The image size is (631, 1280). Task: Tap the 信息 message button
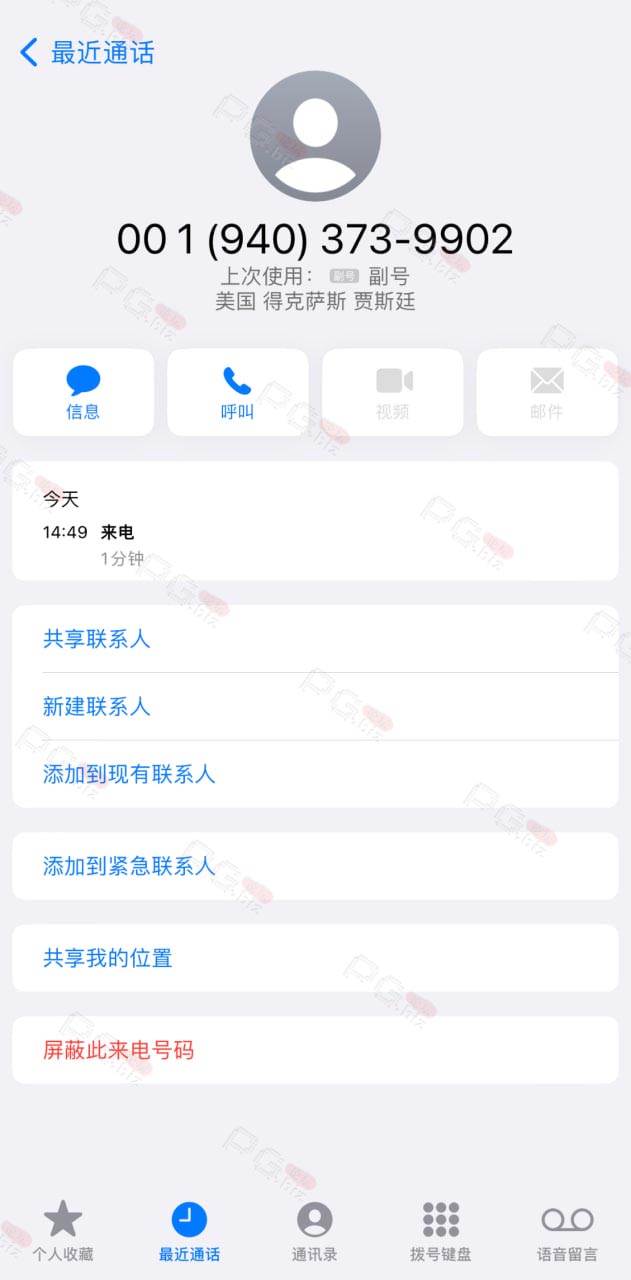tap(83, 392)
